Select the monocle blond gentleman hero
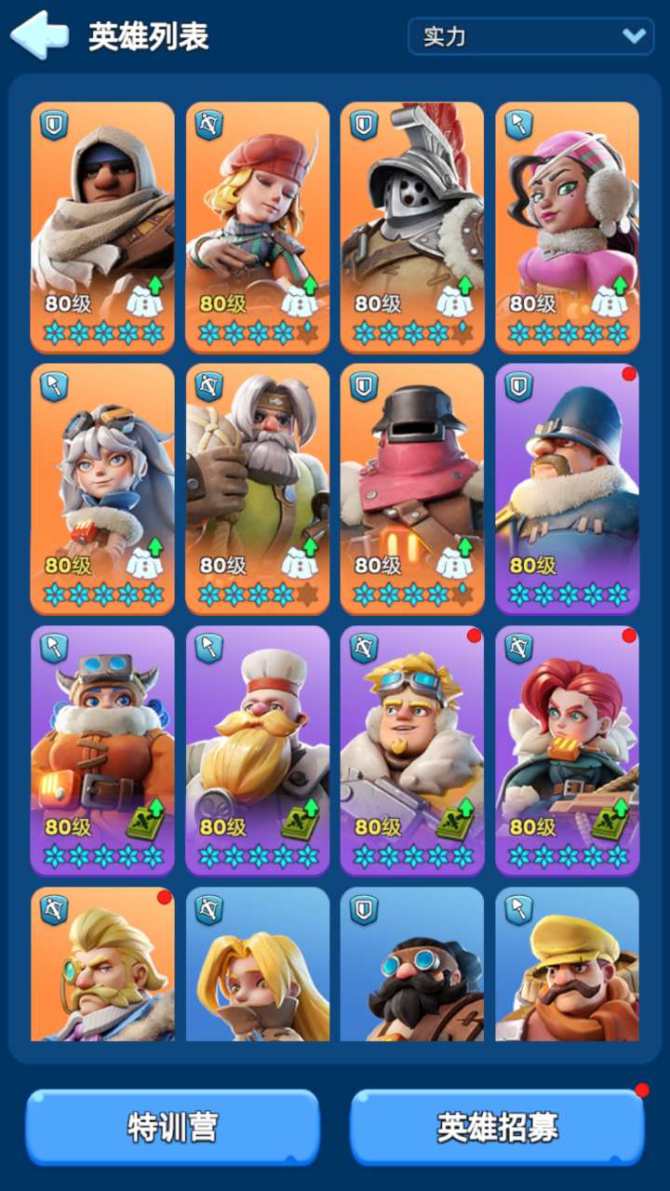Viewport: 670px width, 1191px height. (x=102, y=965)
